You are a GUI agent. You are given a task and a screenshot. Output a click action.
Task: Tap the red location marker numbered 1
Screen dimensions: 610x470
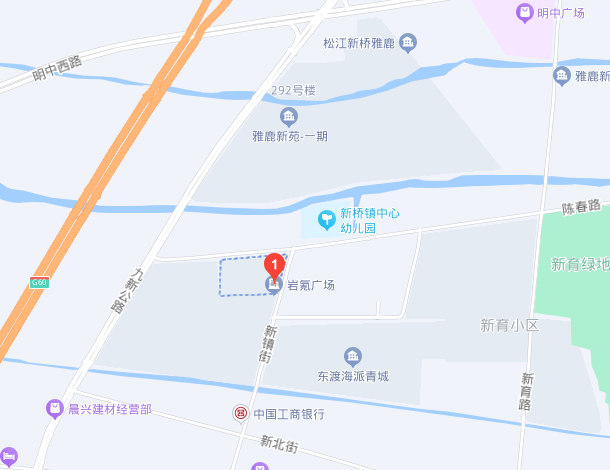coord(274,266)
